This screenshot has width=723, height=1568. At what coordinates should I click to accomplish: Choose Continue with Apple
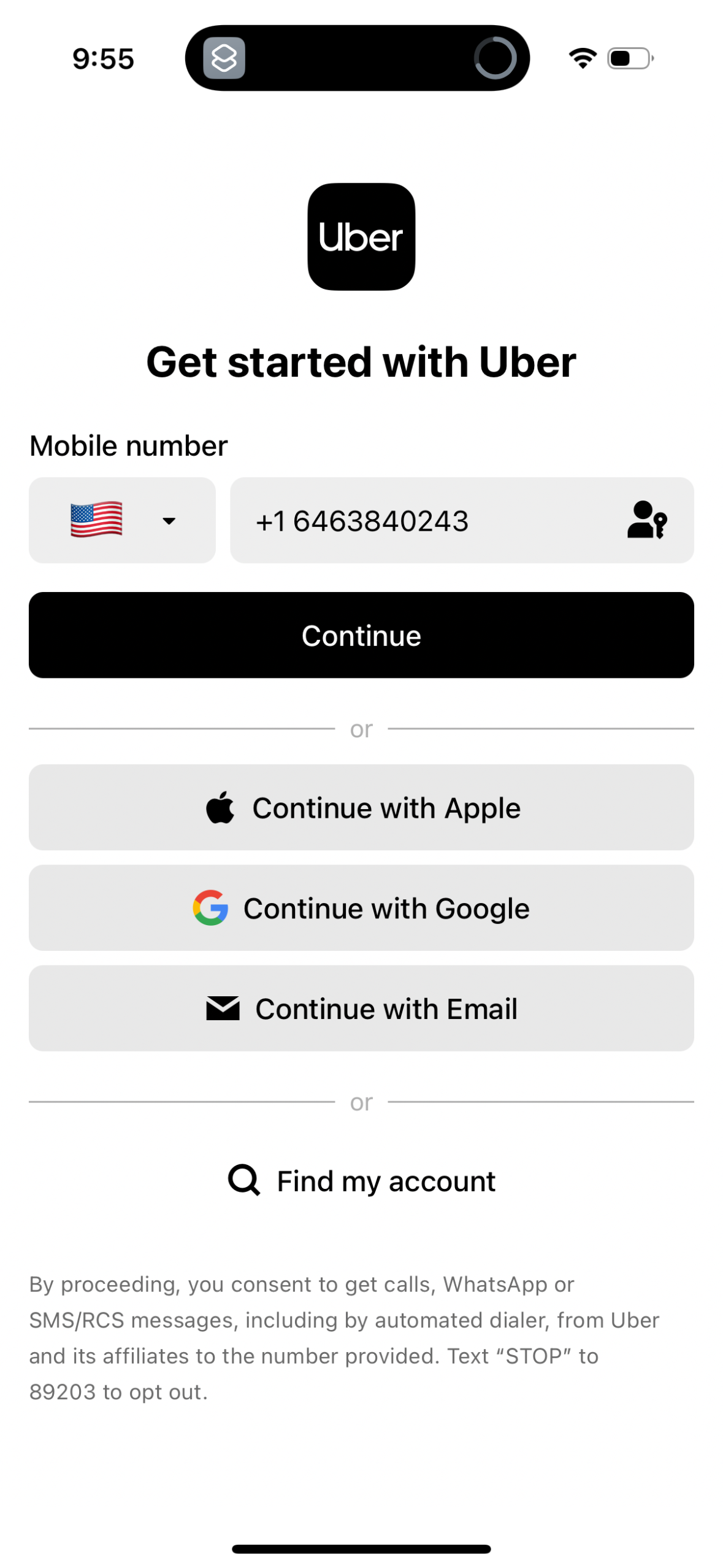click(x=361, y=807)
